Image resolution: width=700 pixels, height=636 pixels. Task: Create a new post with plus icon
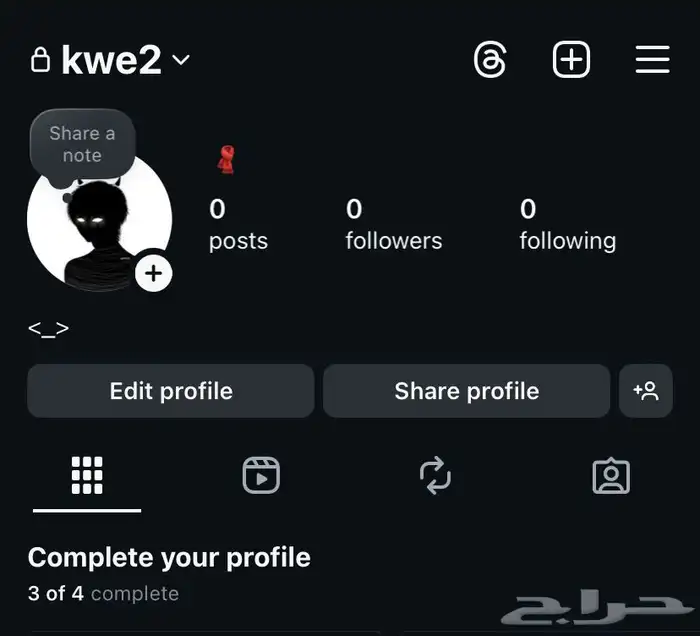point(571,60)
